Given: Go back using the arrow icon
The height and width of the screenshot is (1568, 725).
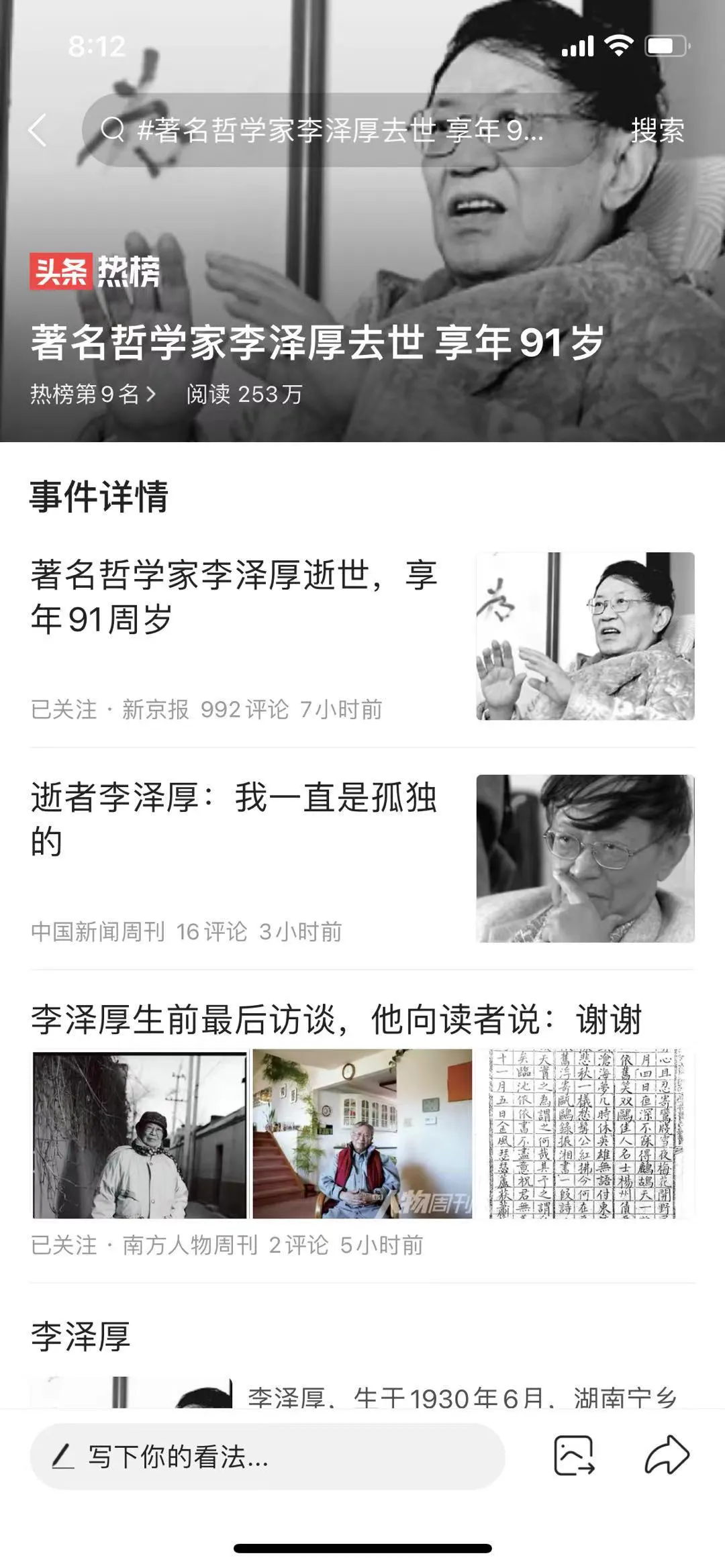Looking at the screenshot, I should [x=38, y=129].
